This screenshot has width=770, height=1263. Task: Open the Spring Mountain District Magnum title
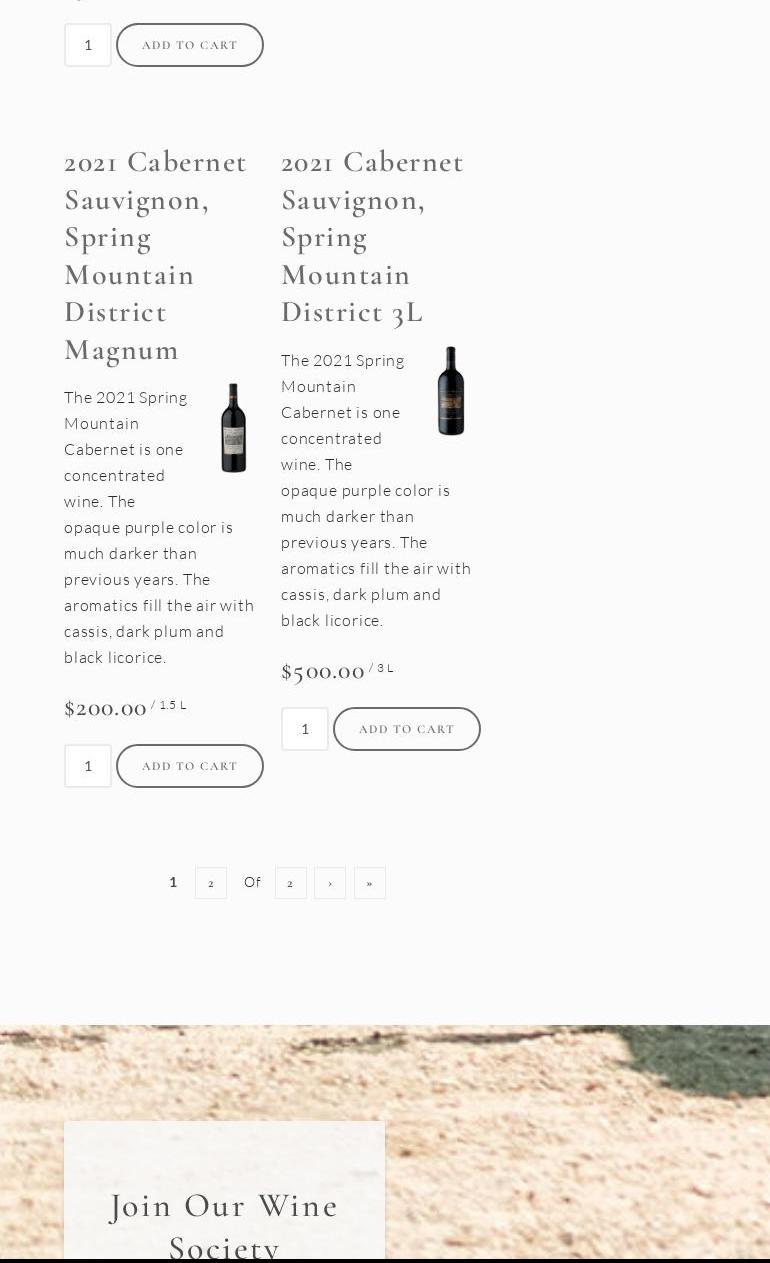pos(155,255)
